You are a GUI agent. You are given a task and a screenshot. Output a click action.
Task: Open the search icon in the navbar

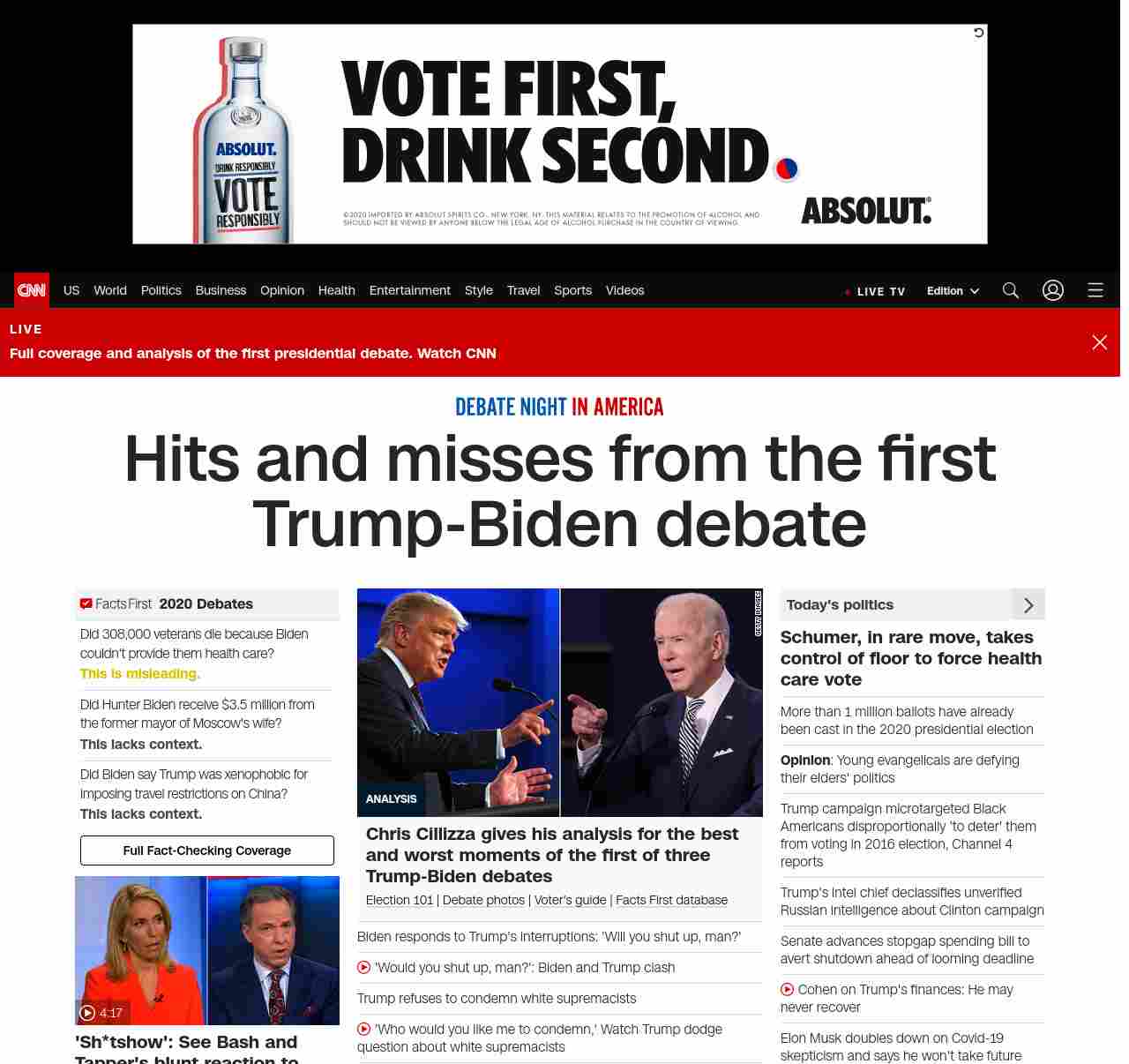(x=1011, y=290)
